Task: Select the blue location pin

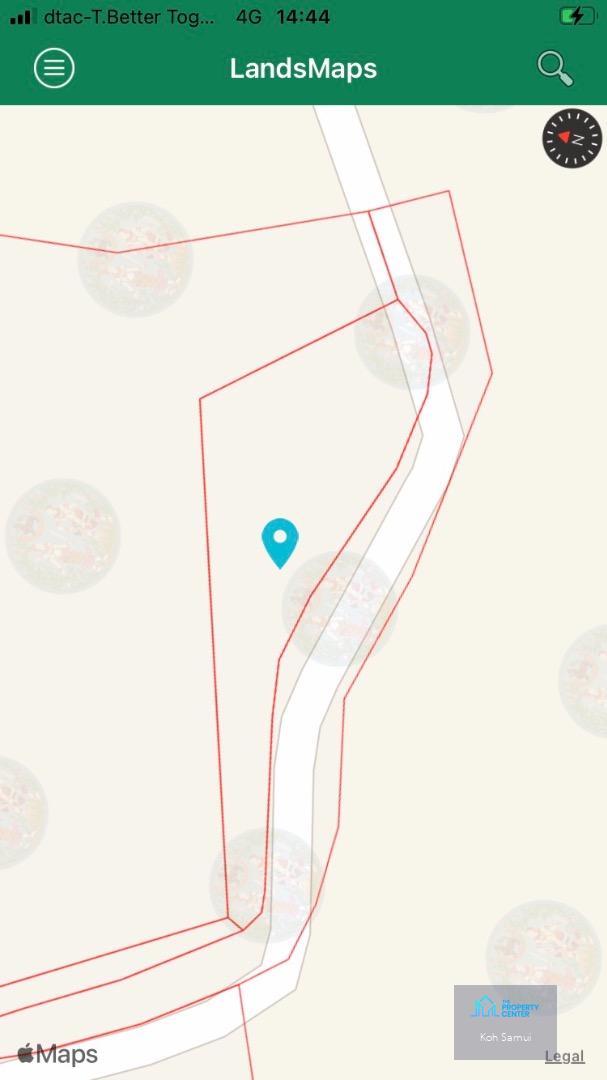Action: pos(280,543)
